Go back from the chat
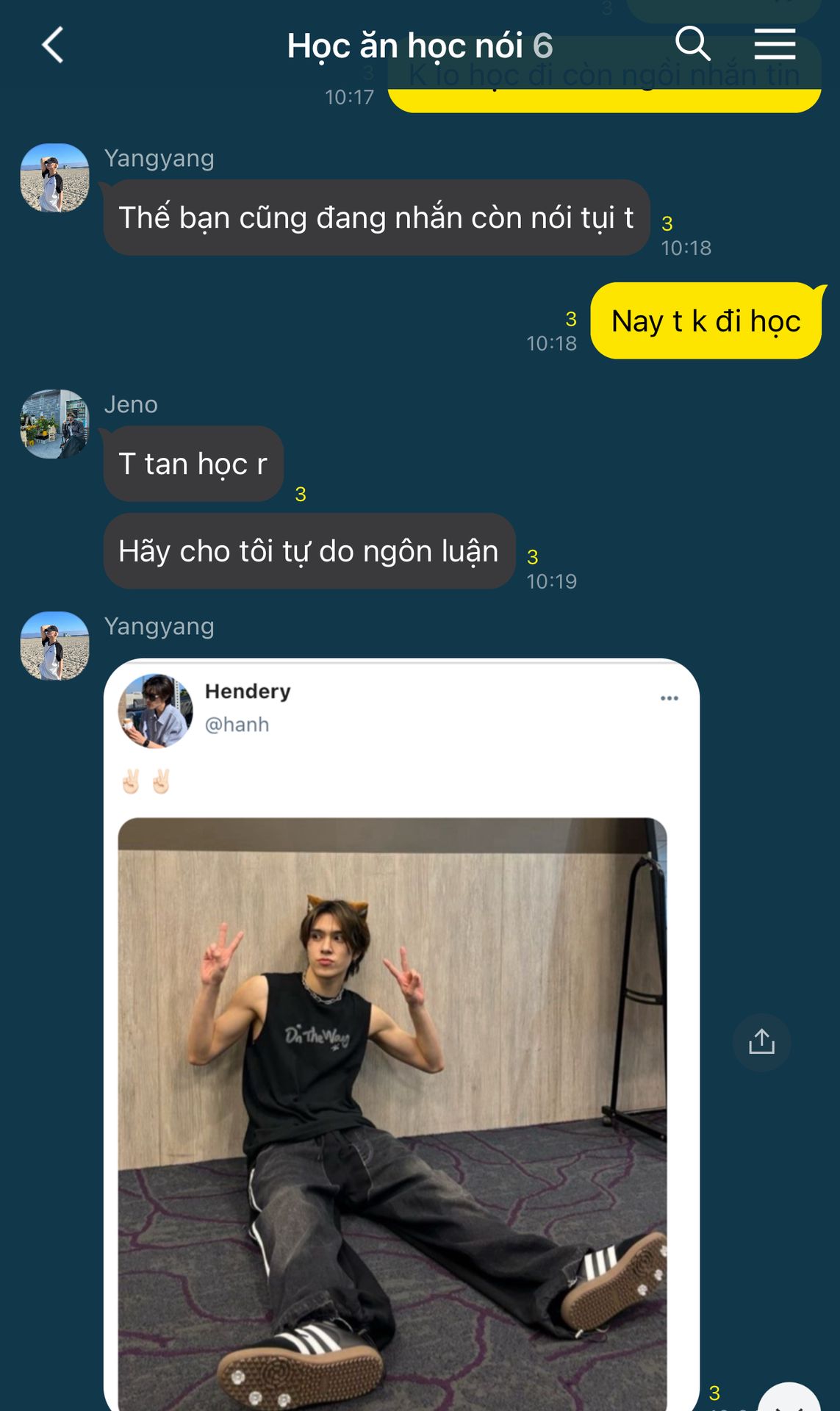Screen dimensions: 840x1411 52,46
